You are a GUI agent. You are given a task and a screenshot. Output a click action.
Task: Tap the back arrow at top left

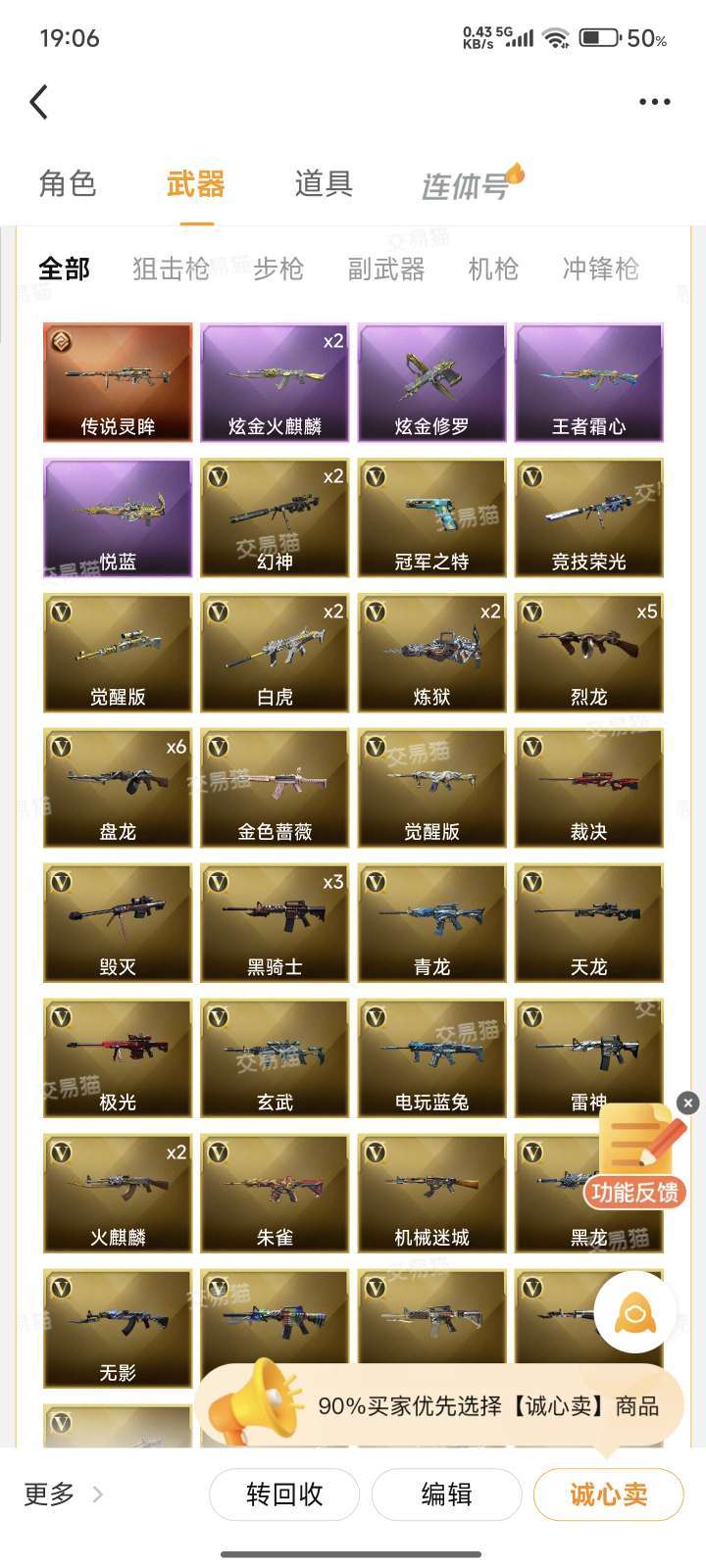(39, 101)
